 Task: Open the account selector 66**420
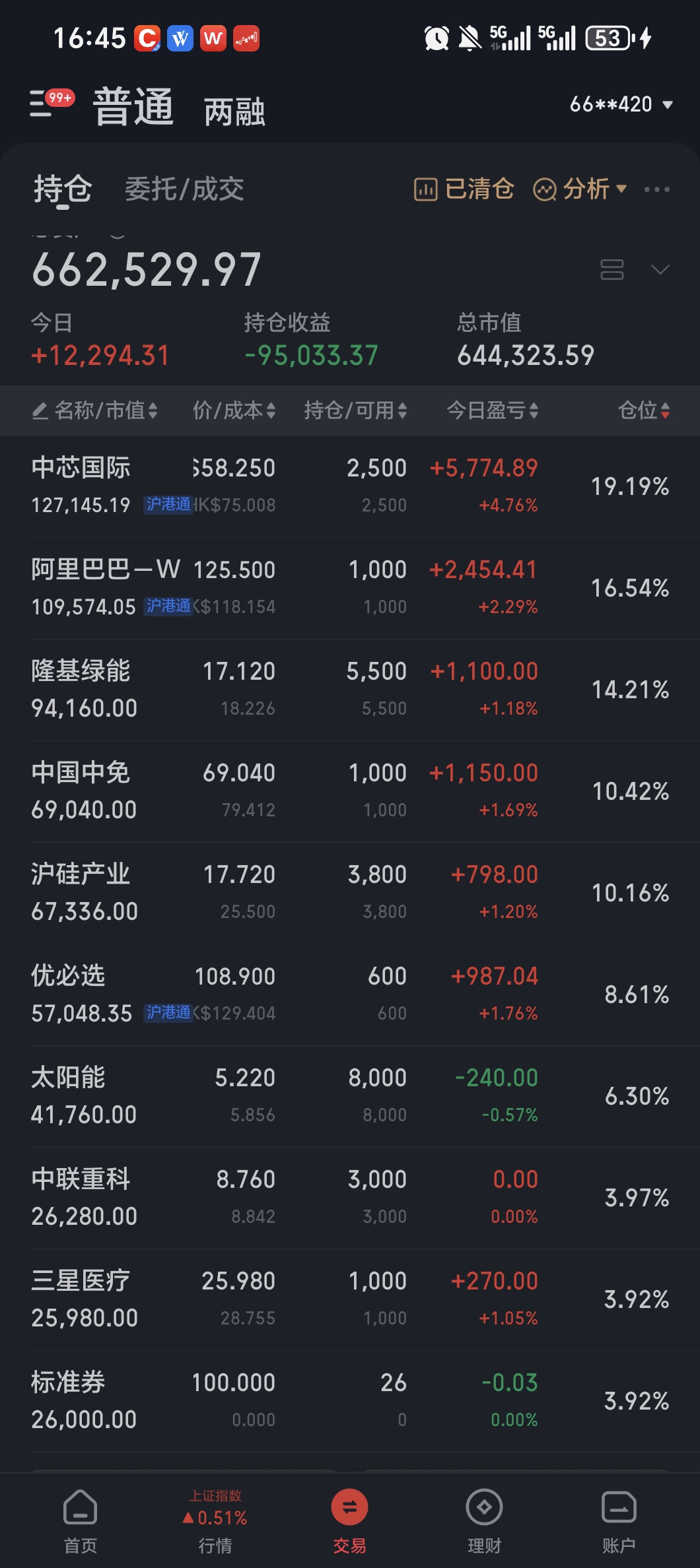coord(620,104)
